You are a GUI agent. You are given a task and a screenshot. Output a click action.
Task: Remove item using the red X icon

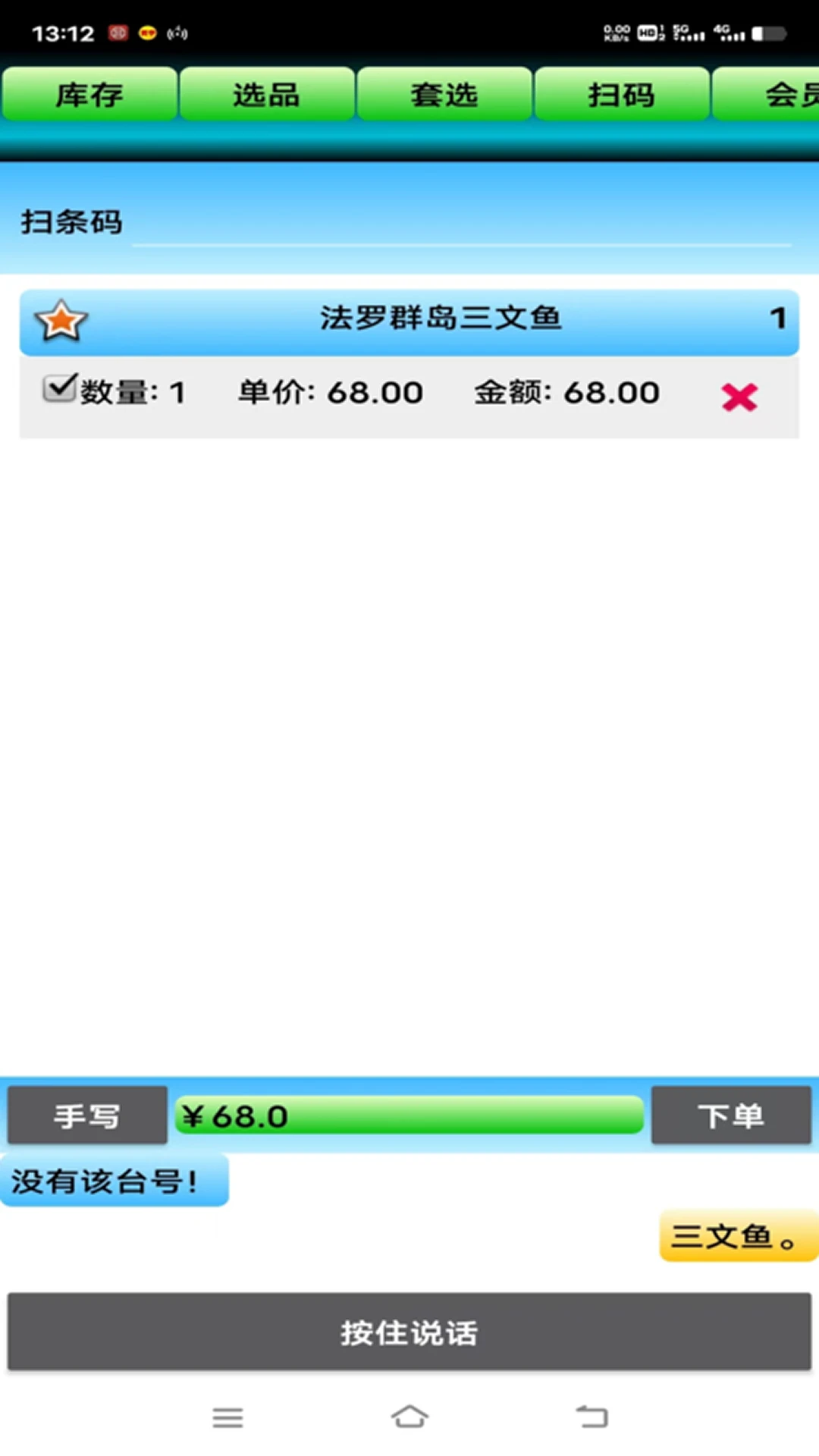tap(739, 395)
